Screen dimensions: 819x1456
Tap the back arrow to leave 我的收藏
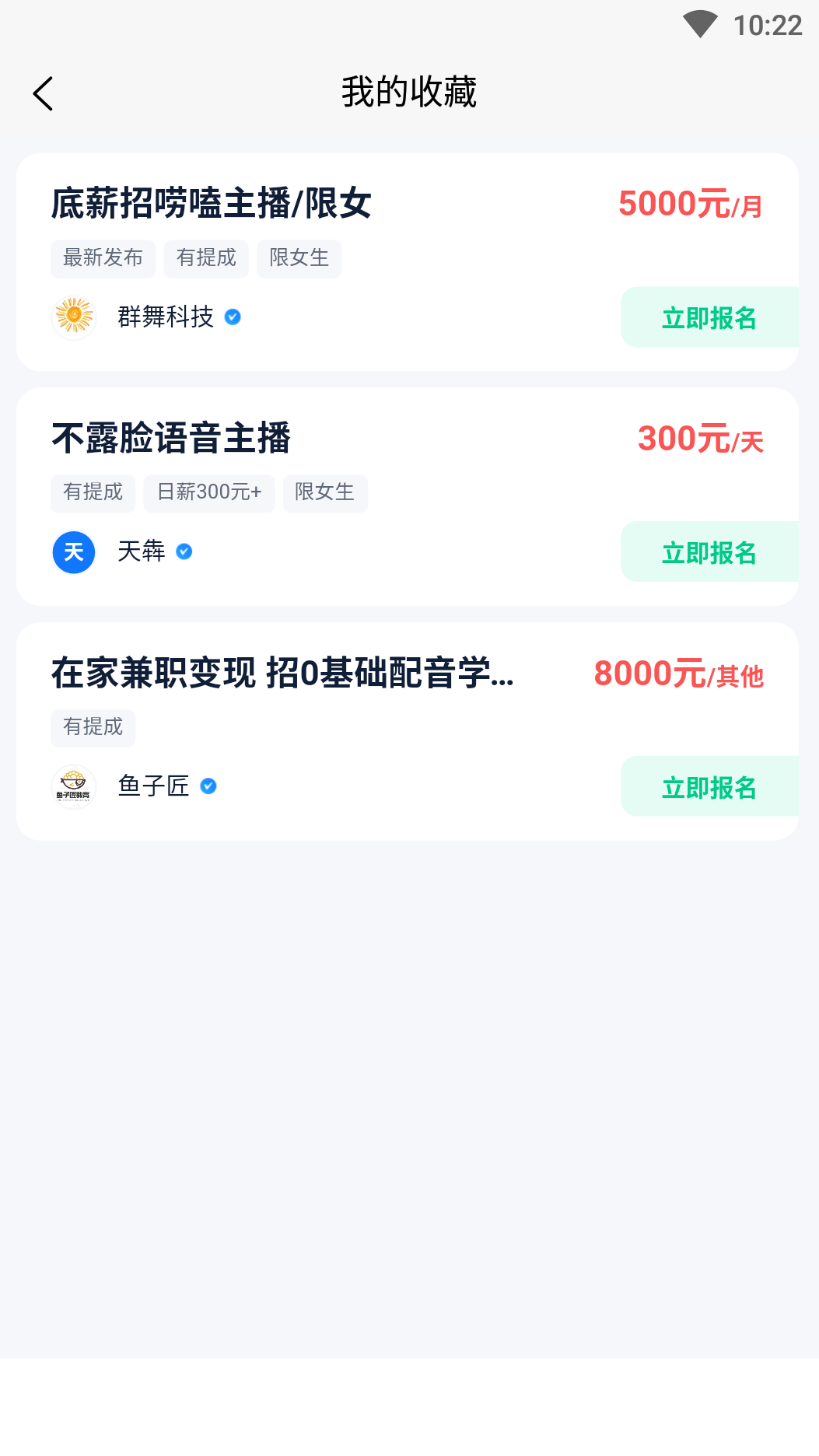click(x=43, y=92)
